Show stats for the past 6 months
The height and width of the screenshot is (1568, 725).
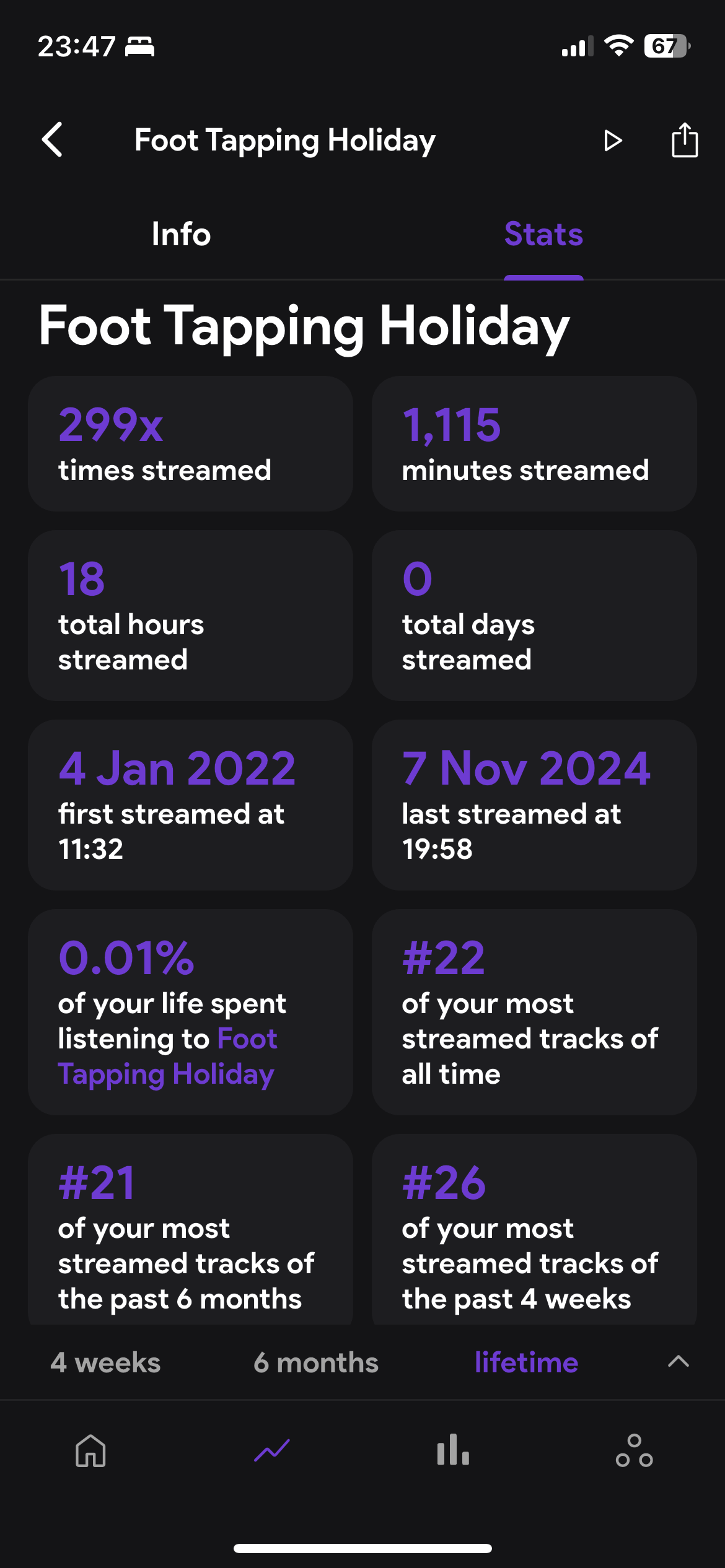[x=316, y=1362]
